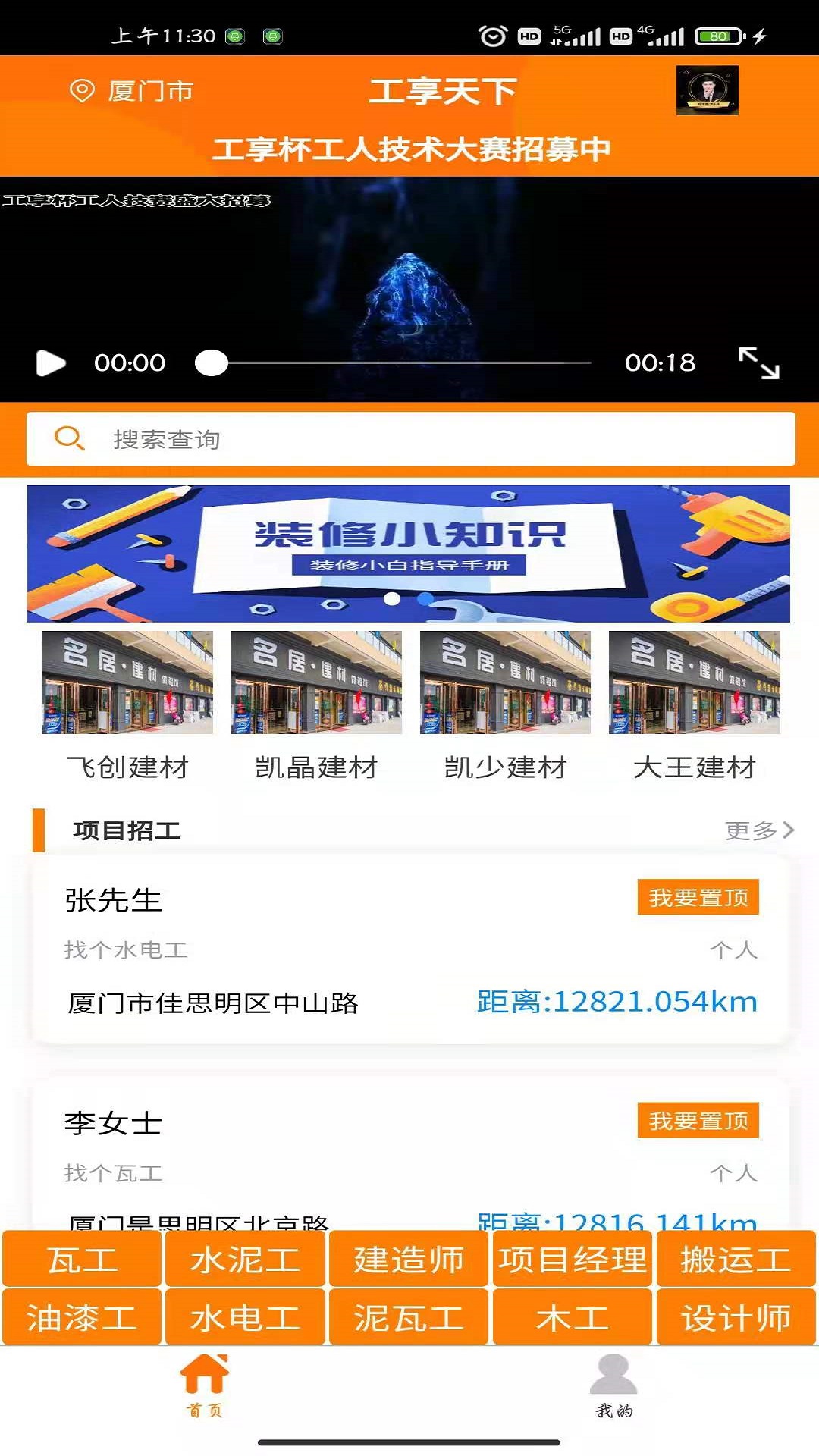Tap the 搜索查询 search box
This screenshot has width=819, height=1456.
coord(409,439)
